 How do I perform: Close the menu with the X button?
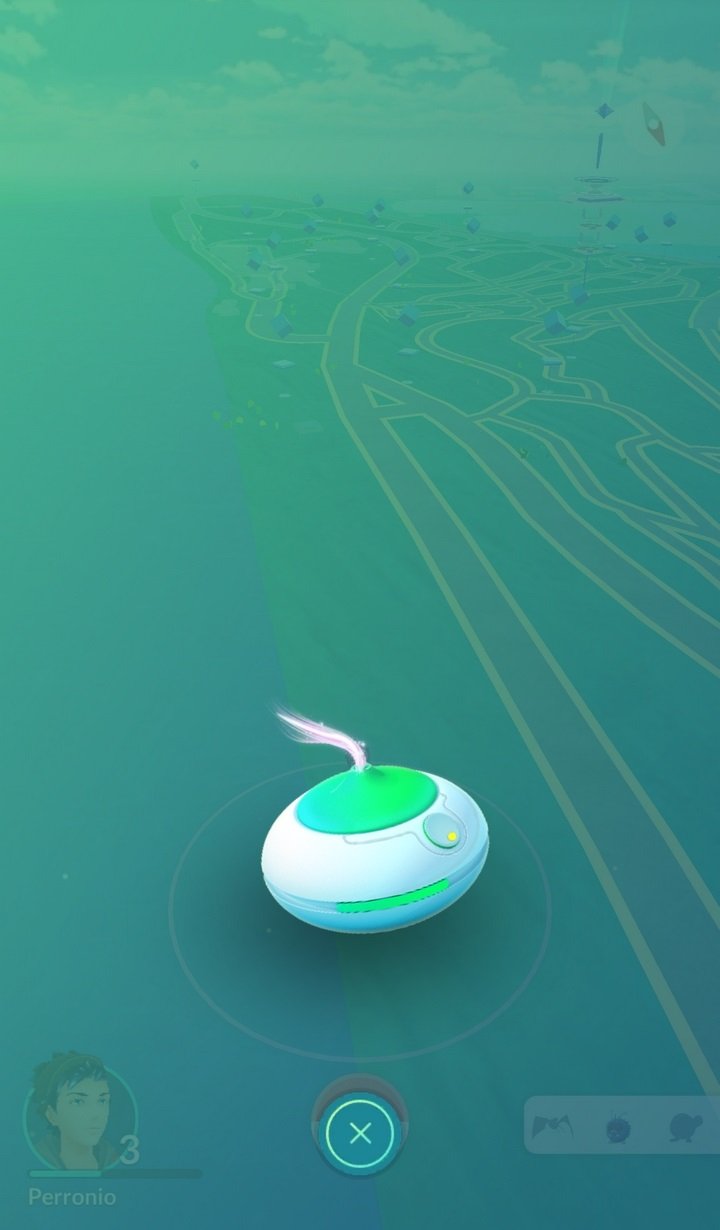coord(360,1133)
